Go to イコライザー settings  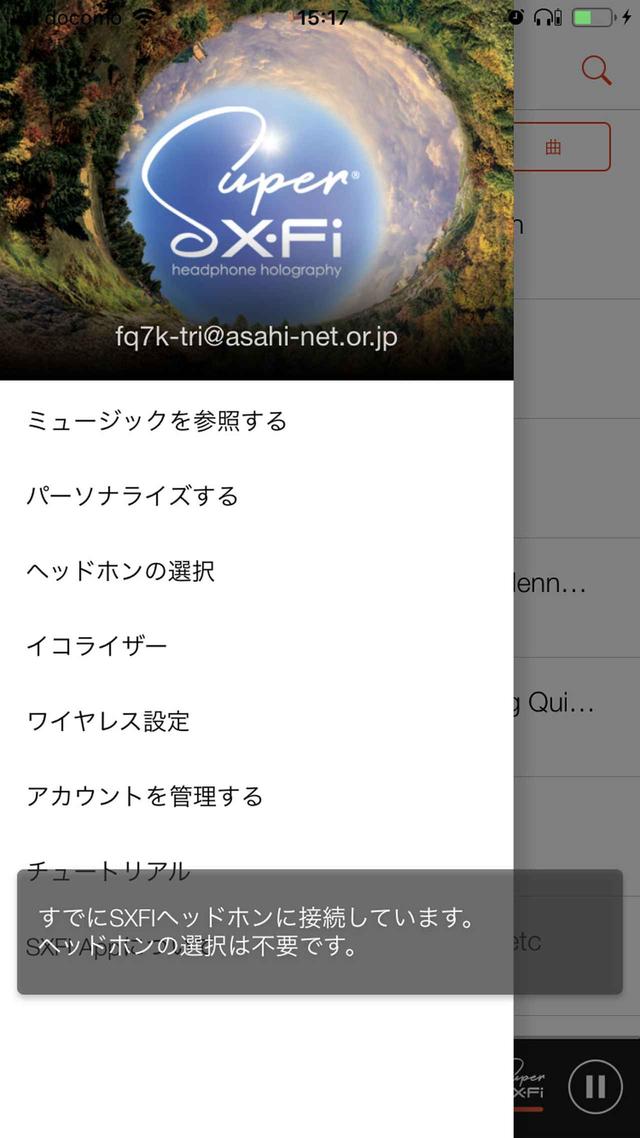point(97,646)
